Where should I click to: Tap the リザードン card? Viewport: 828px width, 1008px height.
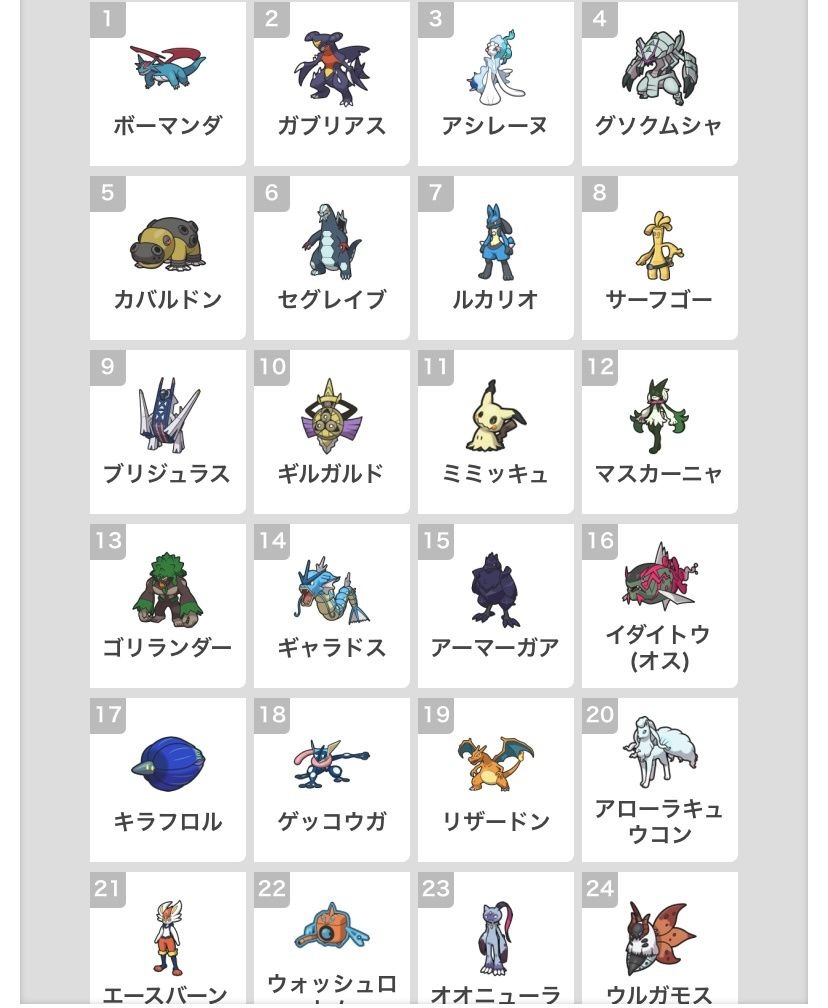tap(496, 780)
